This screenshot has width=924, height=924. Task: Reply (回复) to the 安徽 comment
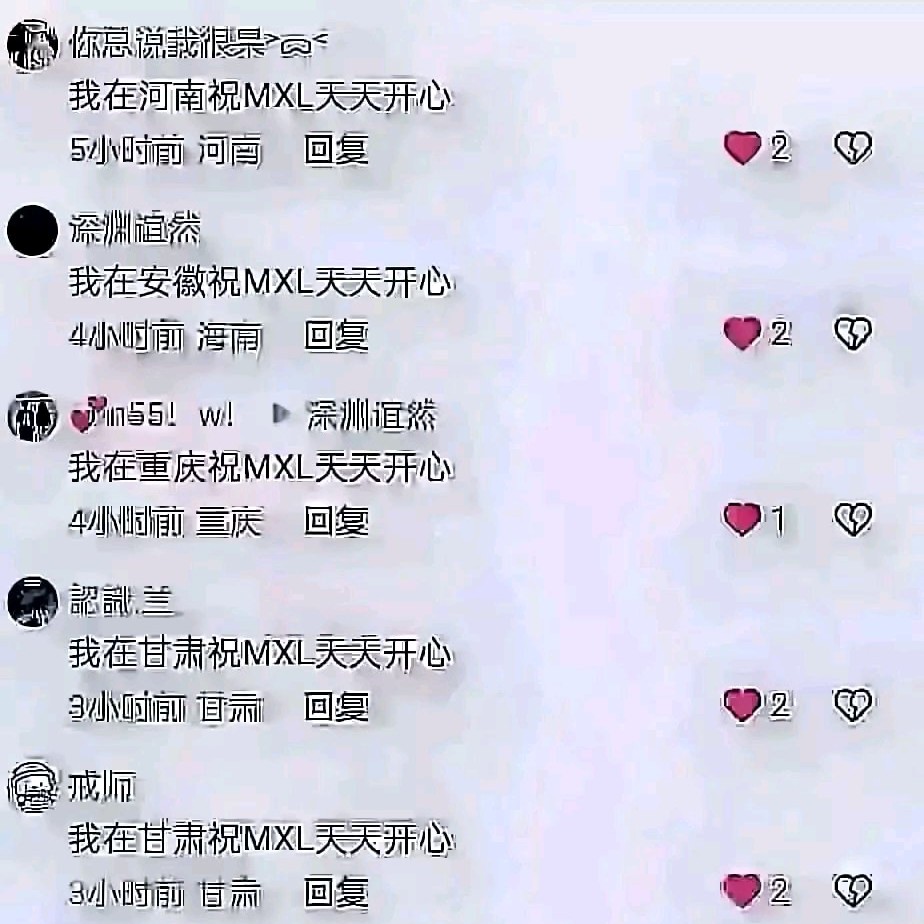point(336,335)
